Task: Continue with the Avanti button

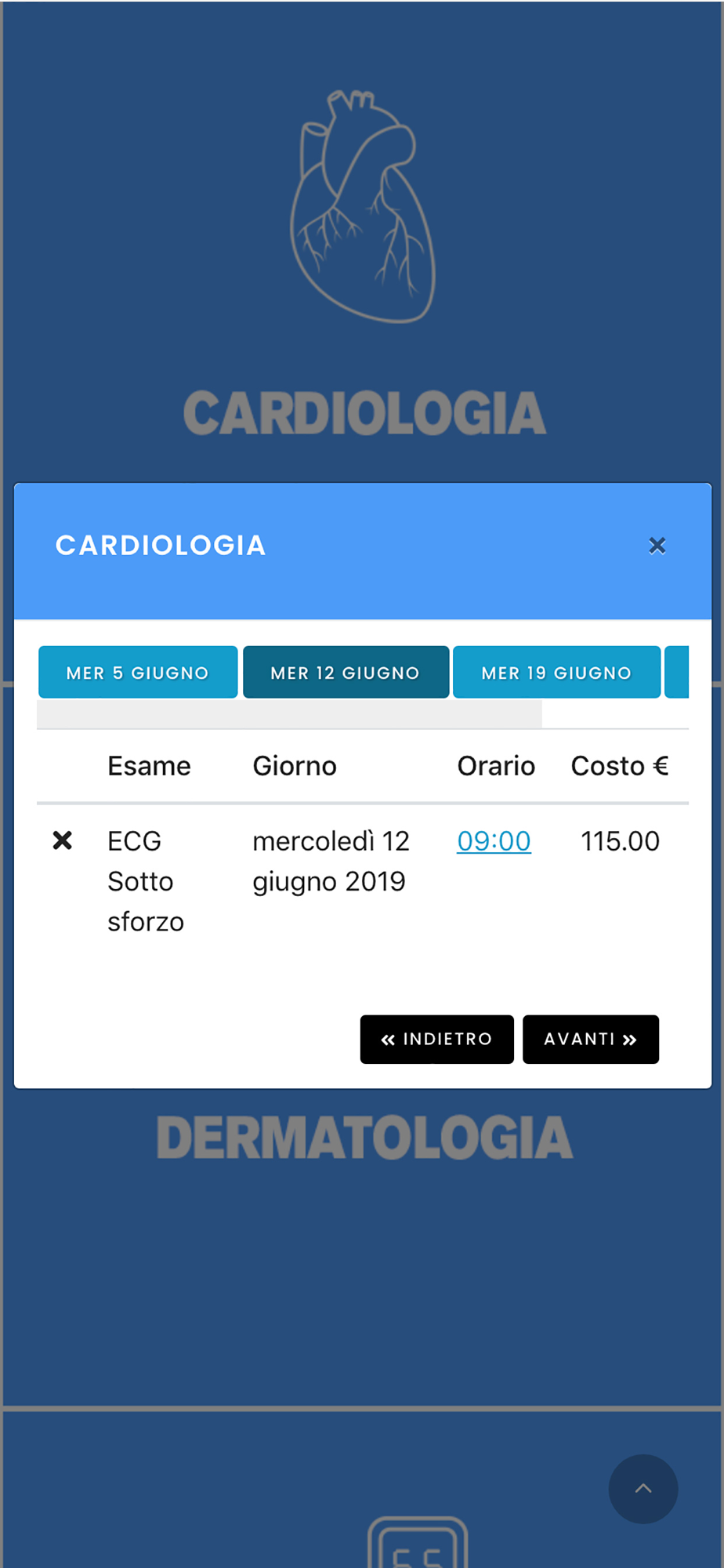Action: [x=590, y=1039]
